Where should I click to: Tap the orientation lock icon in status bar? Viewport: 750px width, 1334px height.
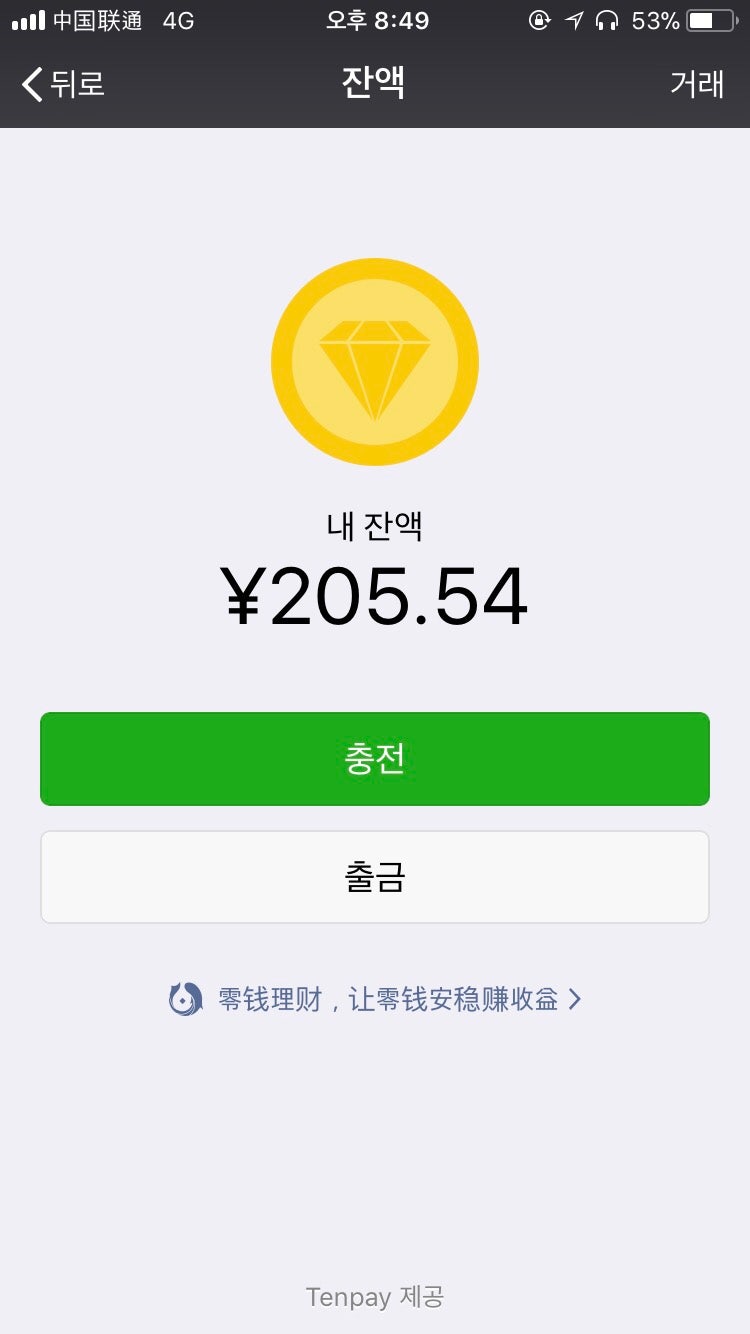point(540,20)
